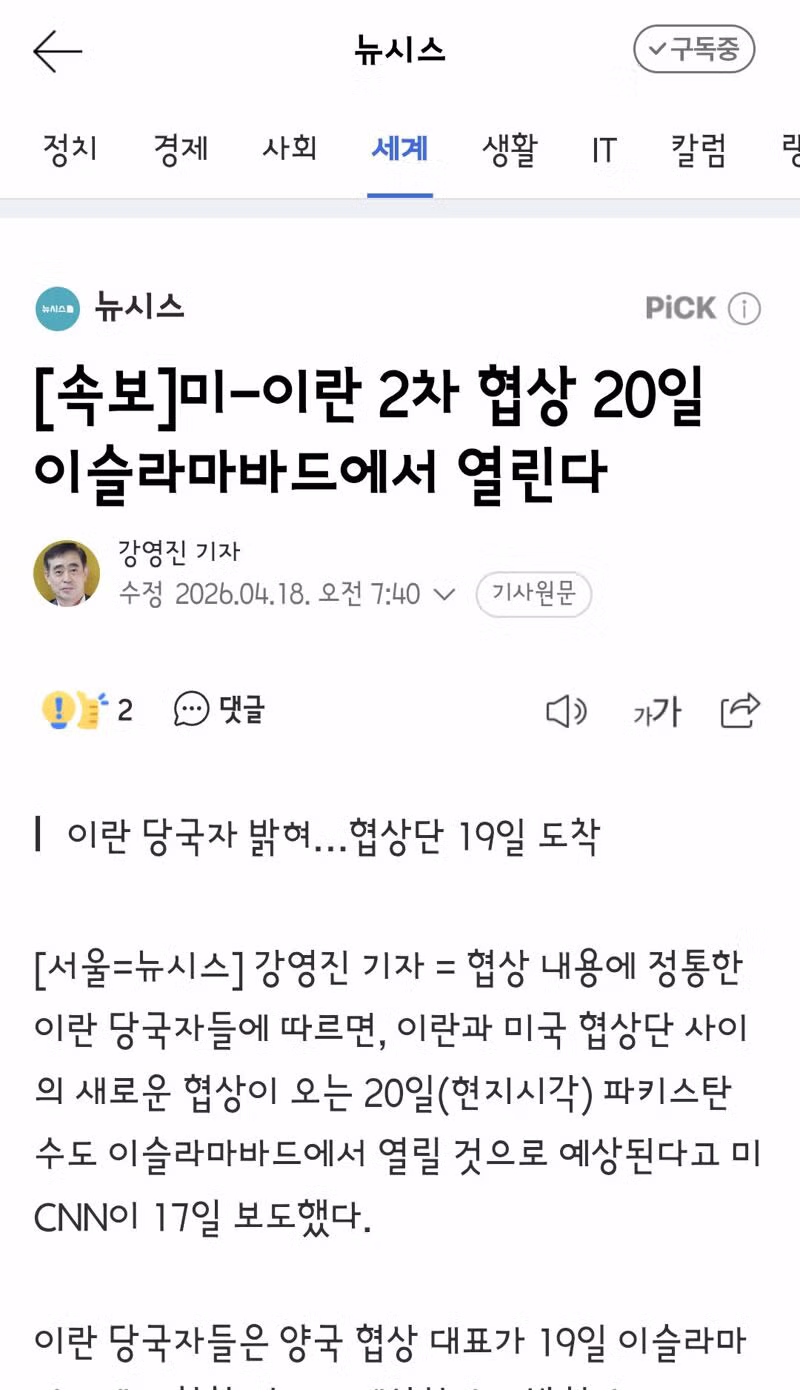This screenshot has height=1390, width=800.
Task: Open the 댓글 comments
Action: coord(220,710)
